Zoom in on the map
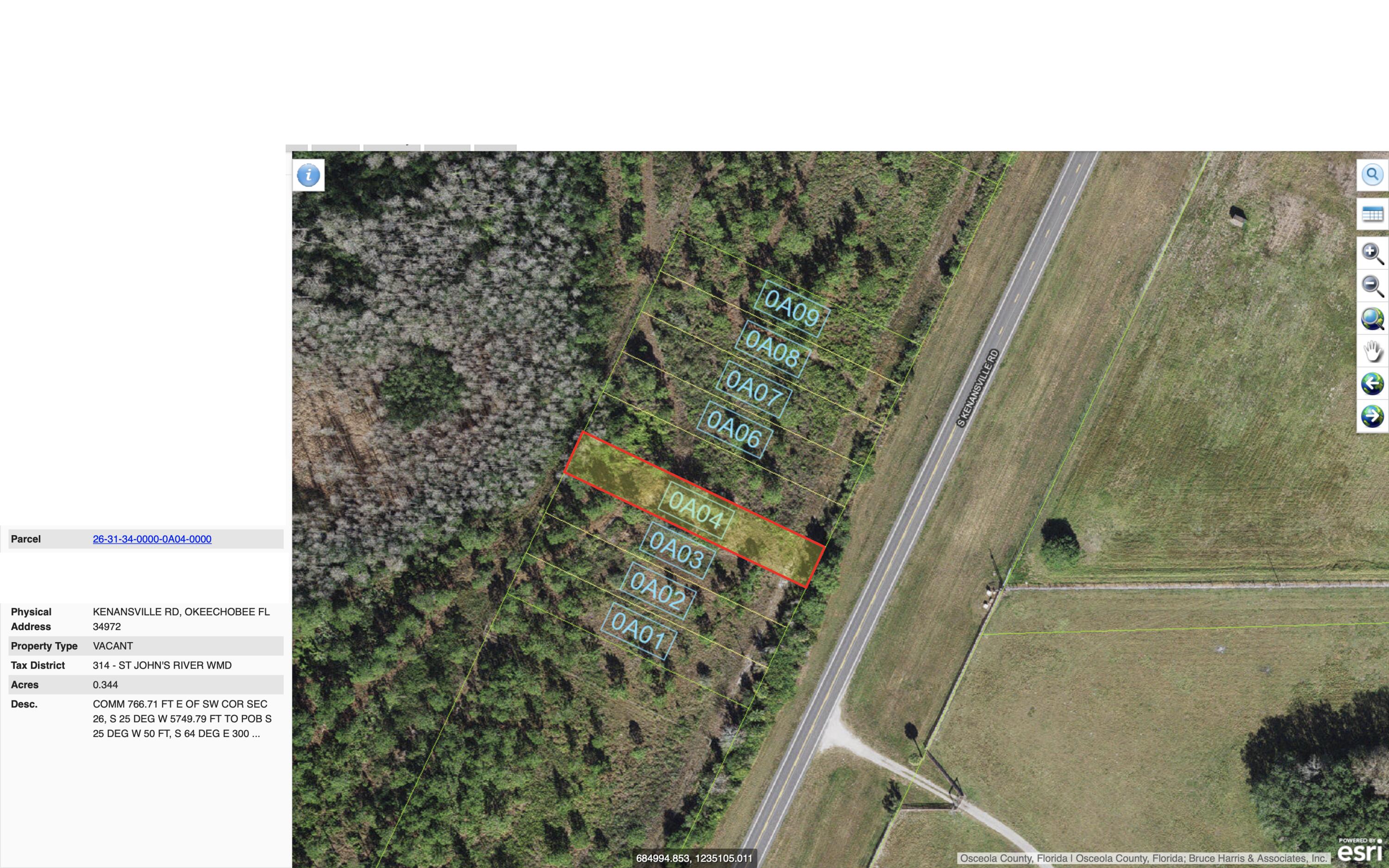Screen dimensions: 1389x868 coord(1372,253)
